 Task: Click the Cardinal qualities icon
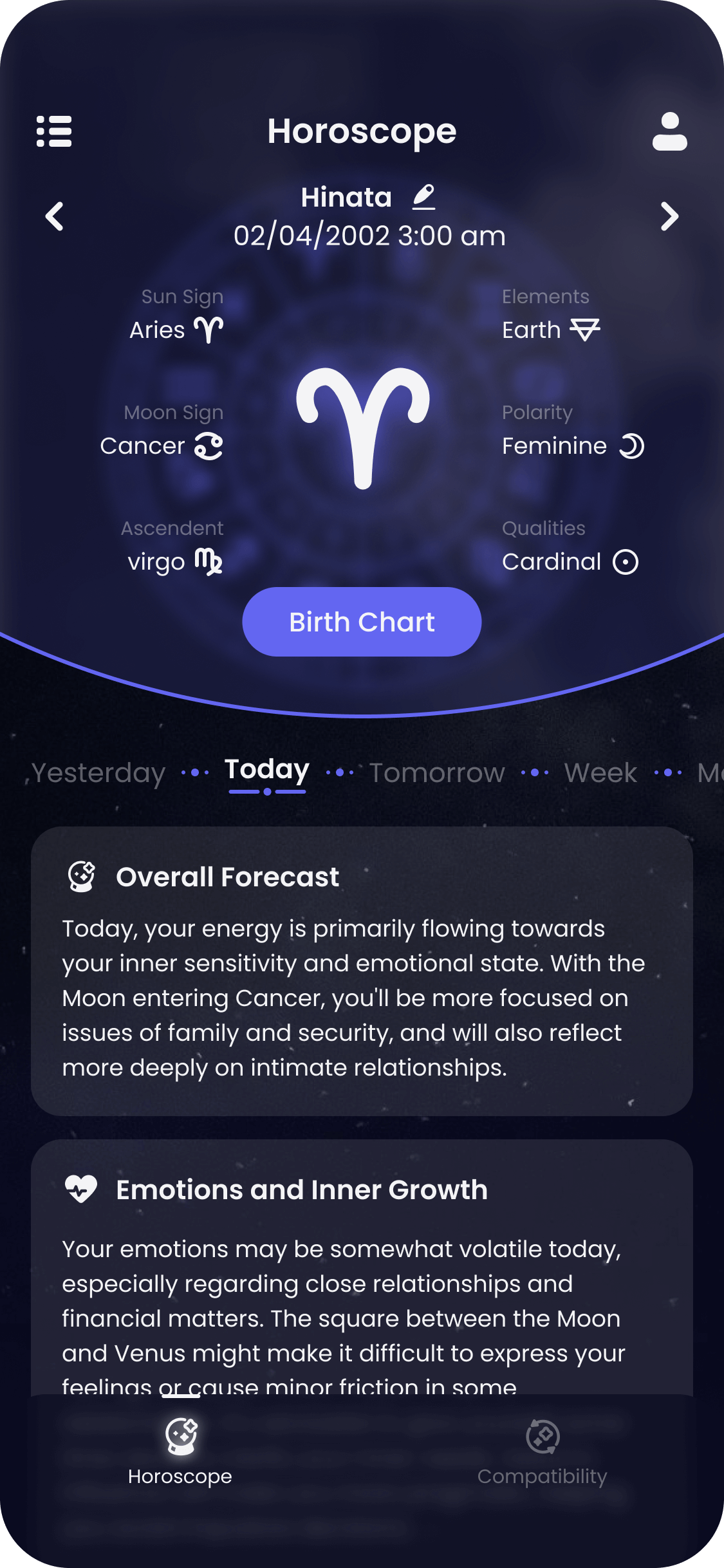(x=626, y=561)
